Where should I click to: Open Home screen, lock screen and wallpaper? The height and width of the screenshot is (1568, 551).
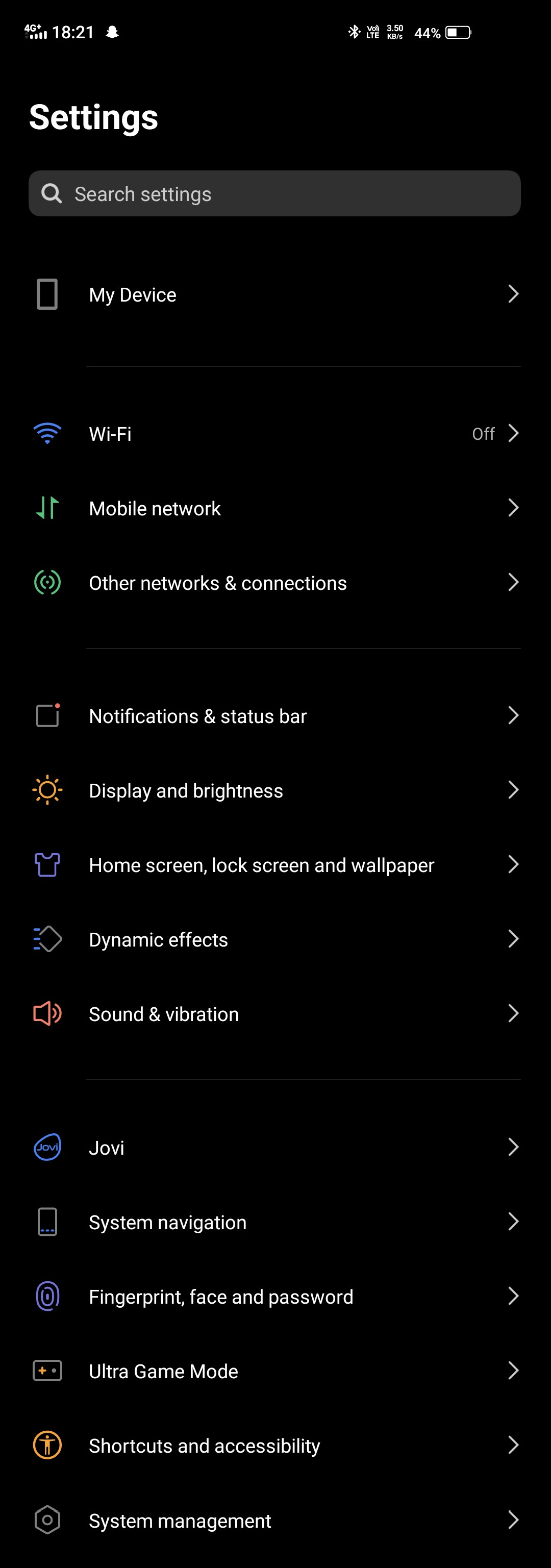274,865
